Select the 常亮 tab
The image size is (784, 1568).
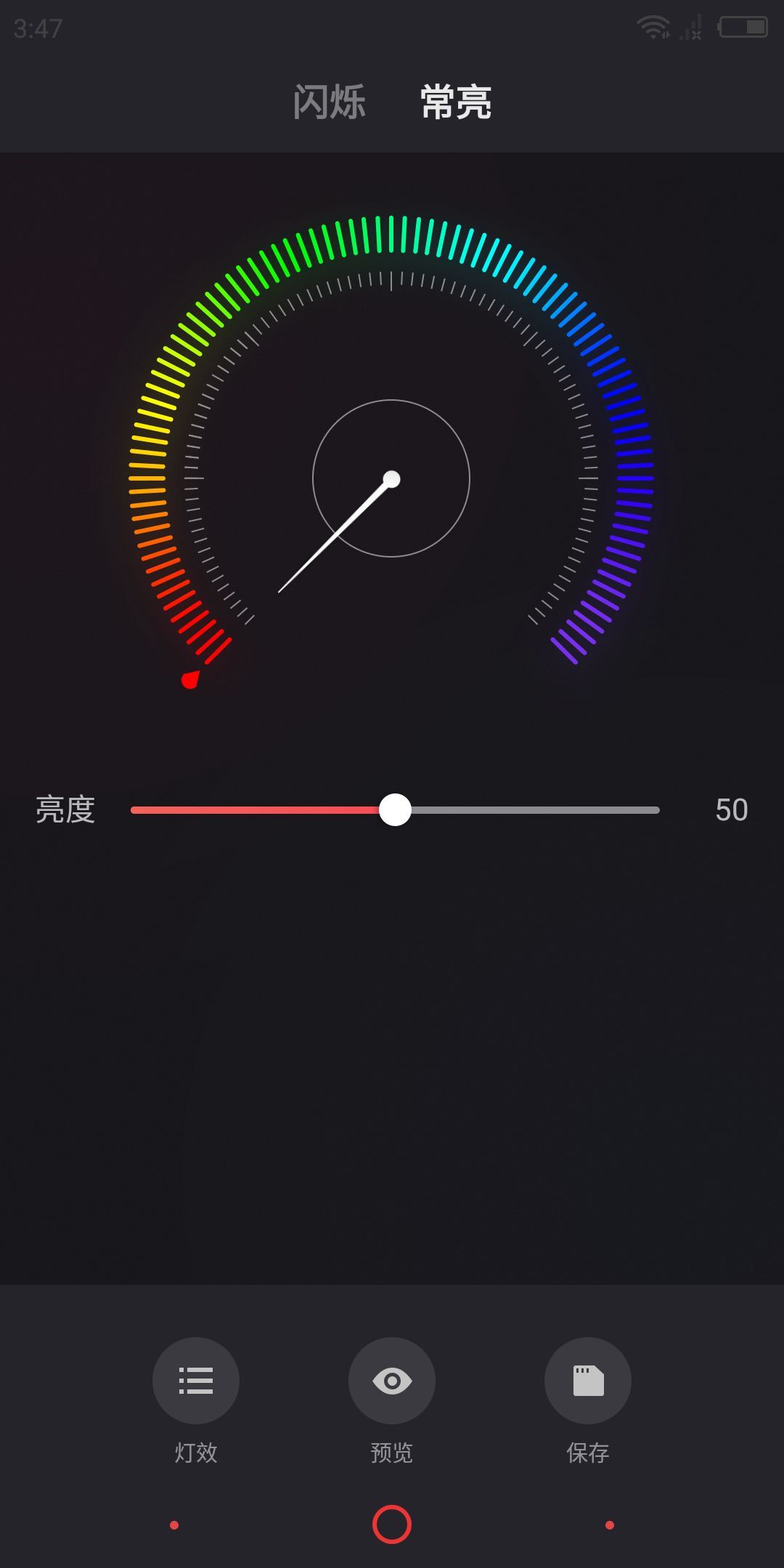pyautogui.click(x=456, y=102)
